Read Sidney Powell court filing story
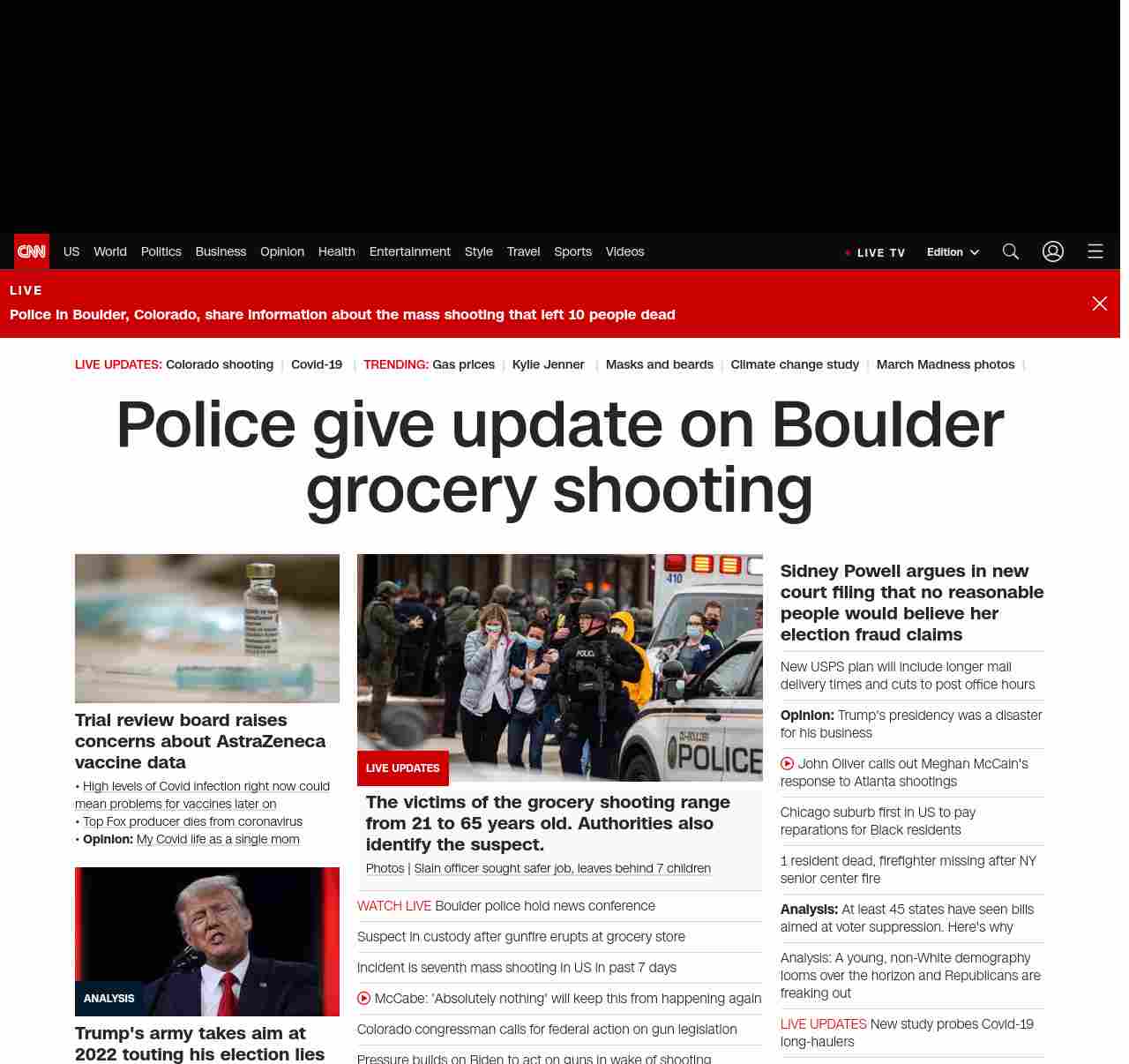This screenshot has height=1064, width=1129. [911, 603]
